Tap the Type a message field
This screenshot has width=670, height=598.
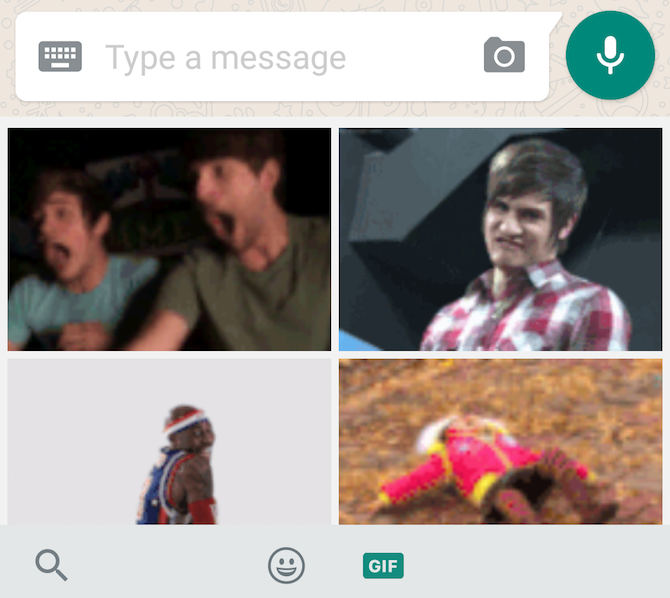tap(280, 58)
